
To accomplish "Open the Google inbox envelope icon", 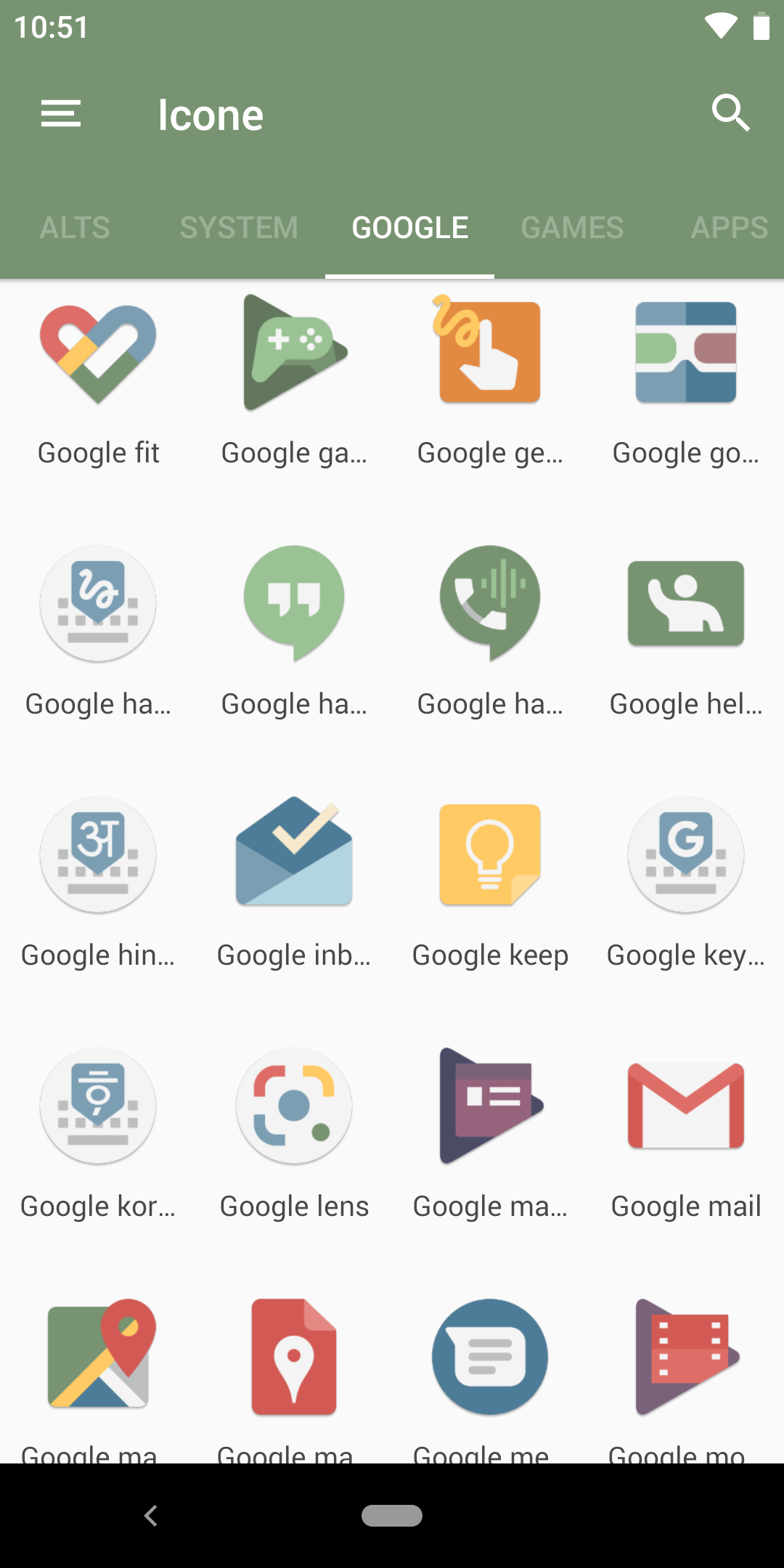I will pos(294,851).
